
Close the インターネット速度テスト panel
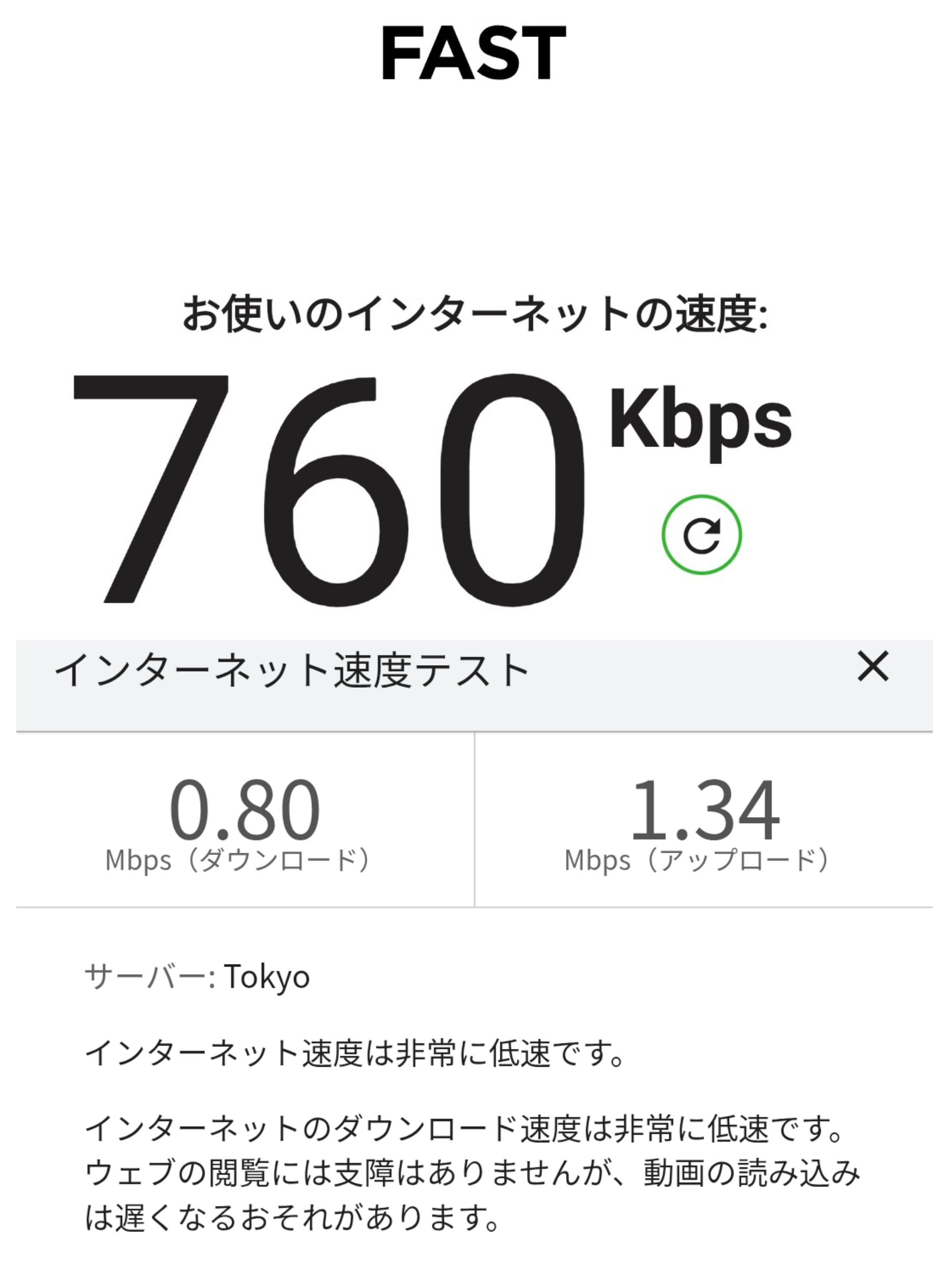click(x=873, y=667)
